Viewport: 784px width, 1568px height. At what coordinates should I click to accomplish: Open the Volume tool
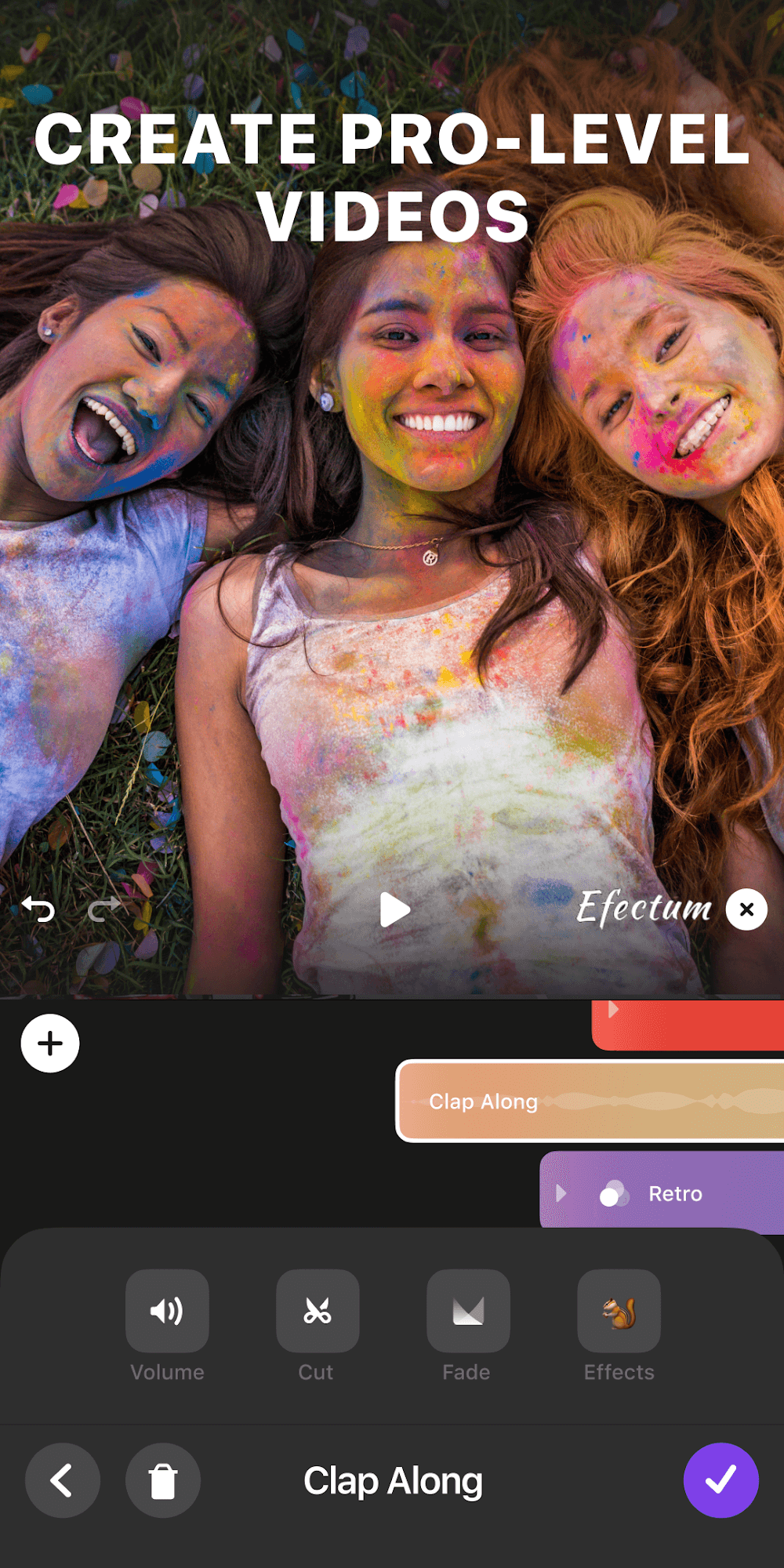click(x=167, y=1311)
